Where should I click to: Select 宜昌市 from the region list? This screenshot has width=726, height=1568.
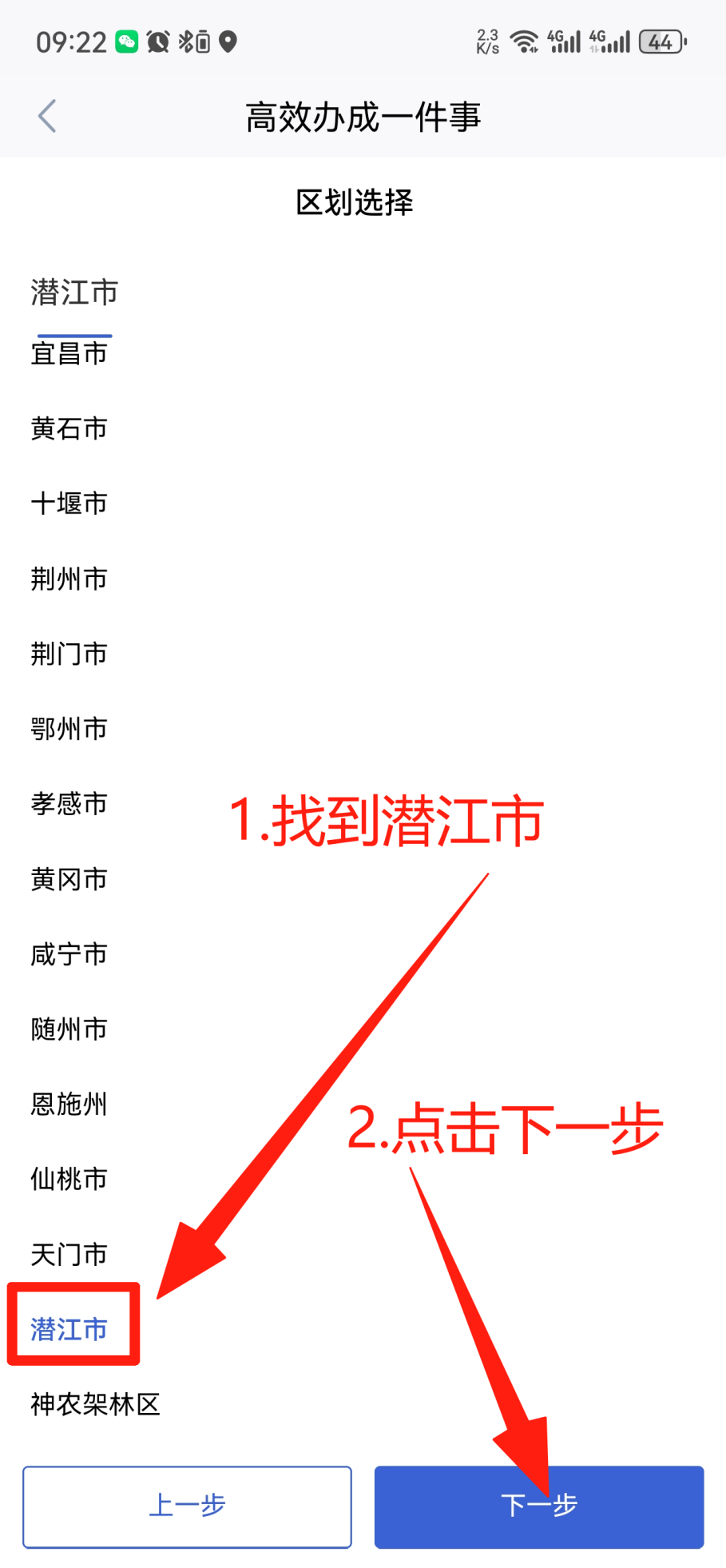[69, 354]
